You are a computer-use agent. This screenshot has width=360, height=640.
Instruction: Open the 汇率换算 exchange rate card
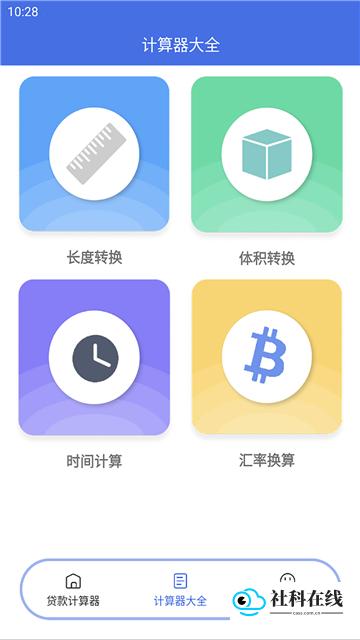point(267,357)
